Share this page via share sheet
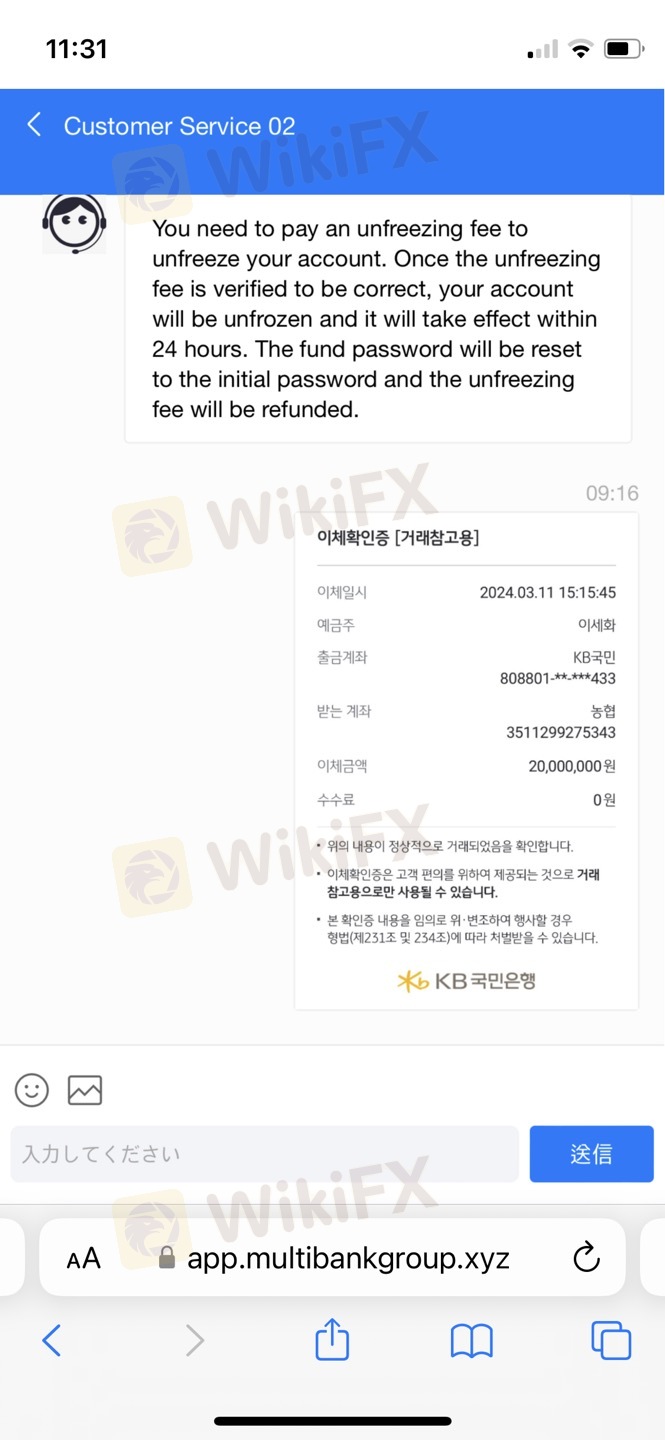Screen dimensions: 665x1440 coord(332,1340)
